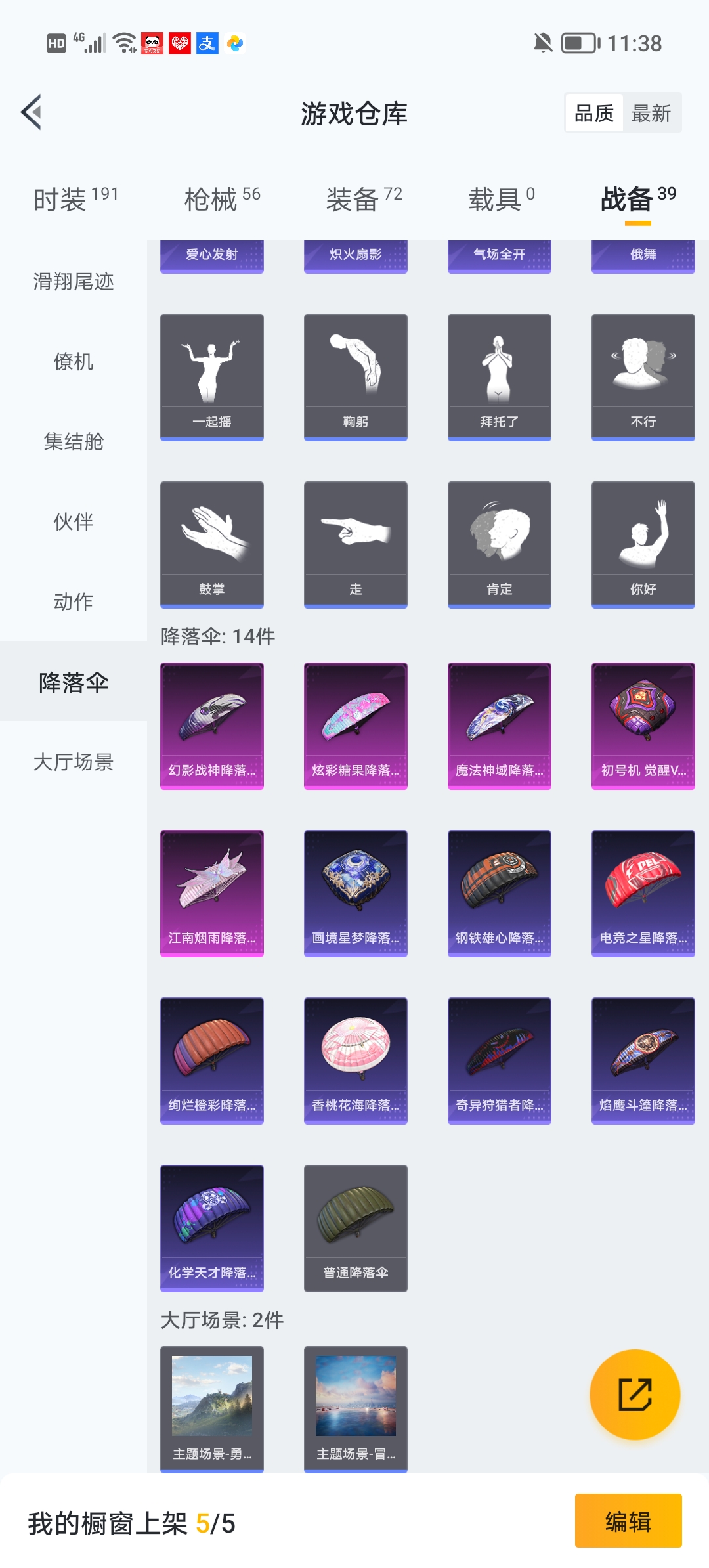Go back using the top-left arrow
Screen dimensions: 709x1568
pyautogui.click(x=32, y=112)
